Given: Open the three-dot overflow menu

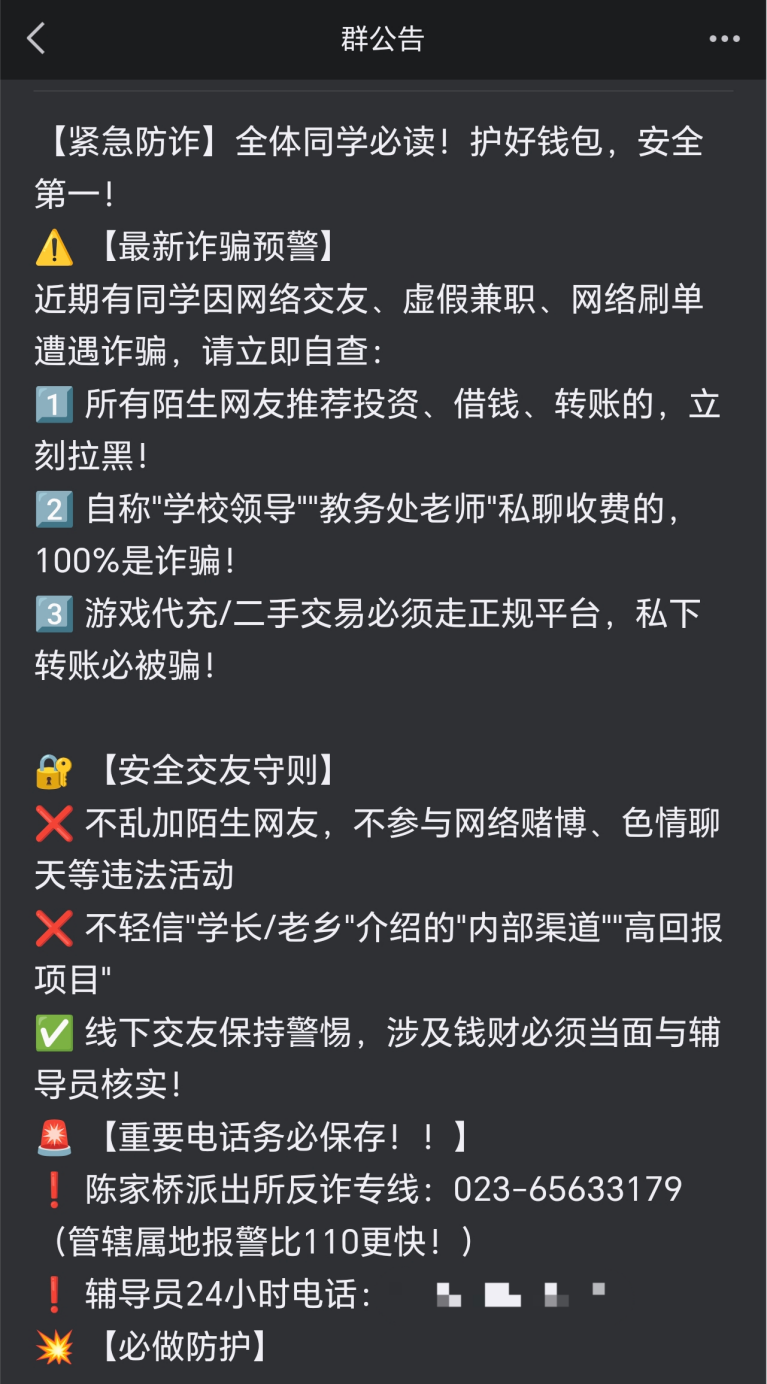Looking at the screenshot, I should (724, 39).
